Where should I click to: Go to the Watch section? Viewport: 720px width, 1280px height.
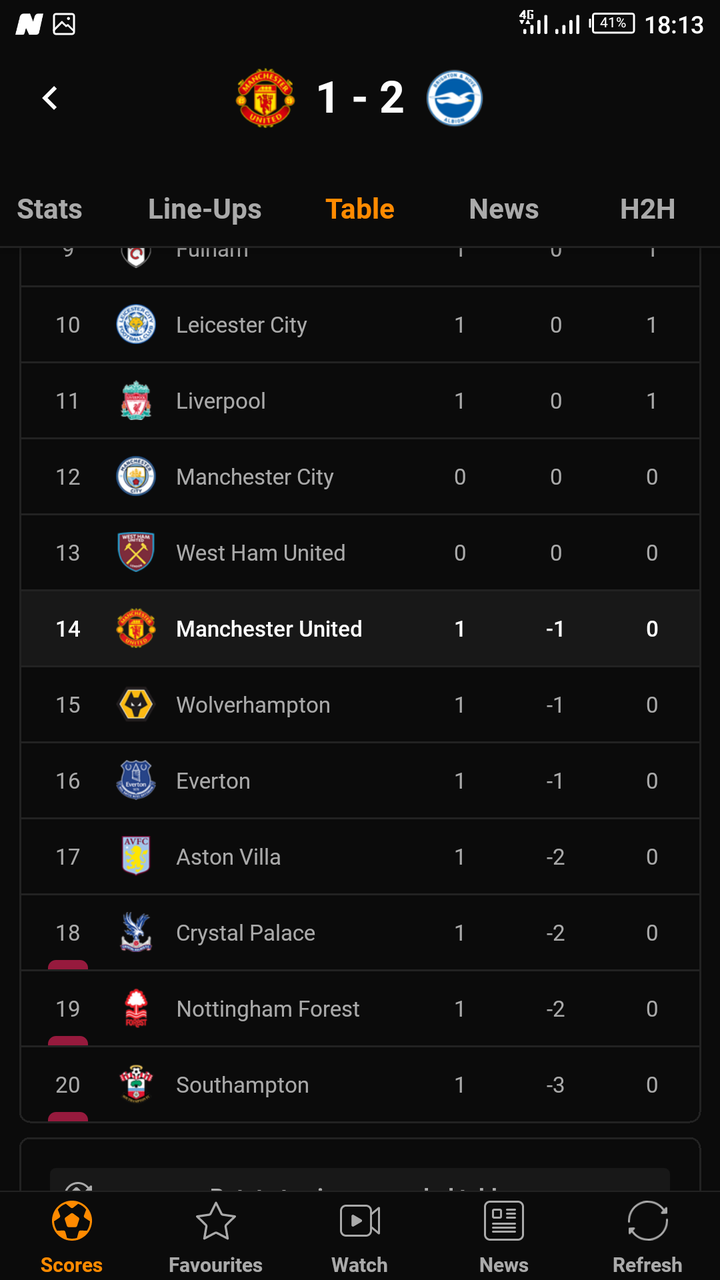(360, 1238)
